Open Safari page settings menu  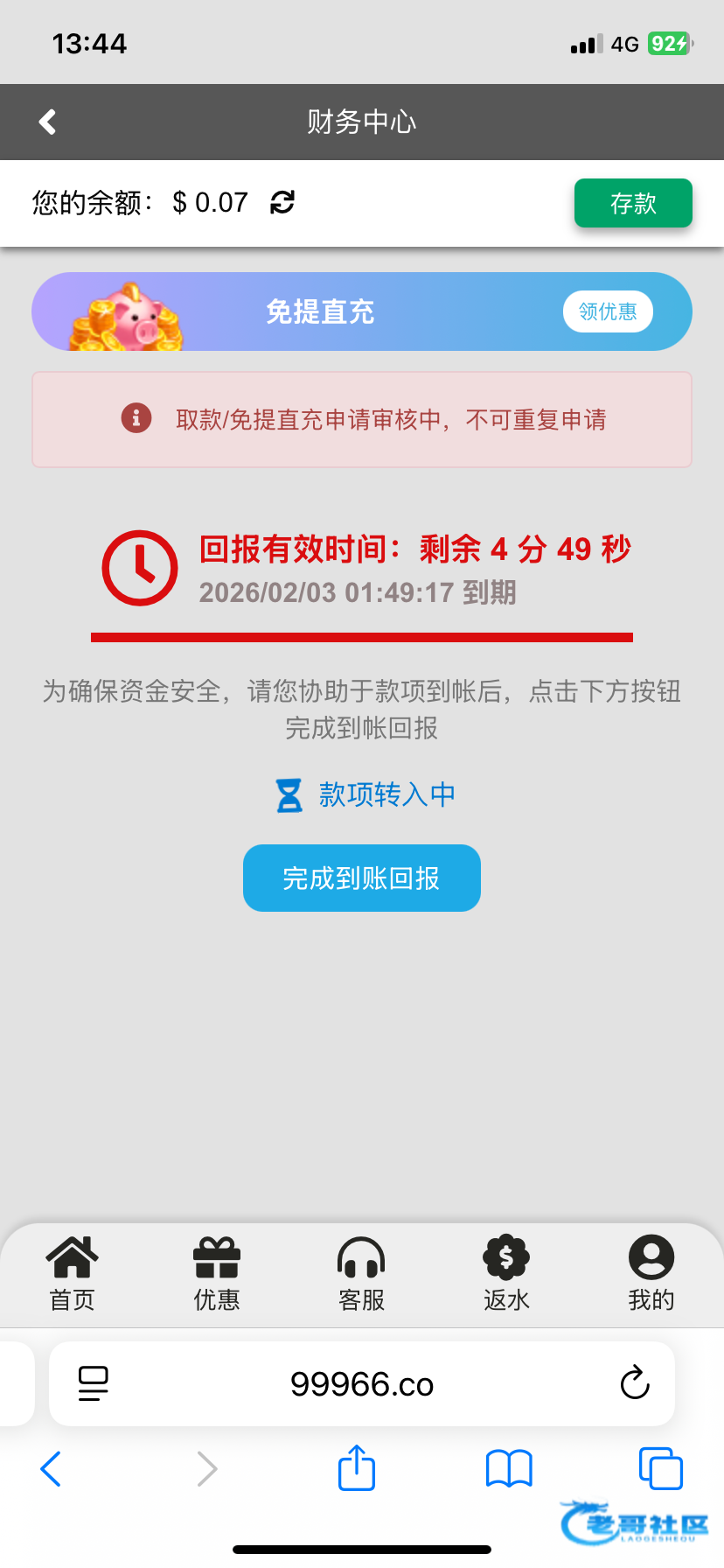point(94,1383)
